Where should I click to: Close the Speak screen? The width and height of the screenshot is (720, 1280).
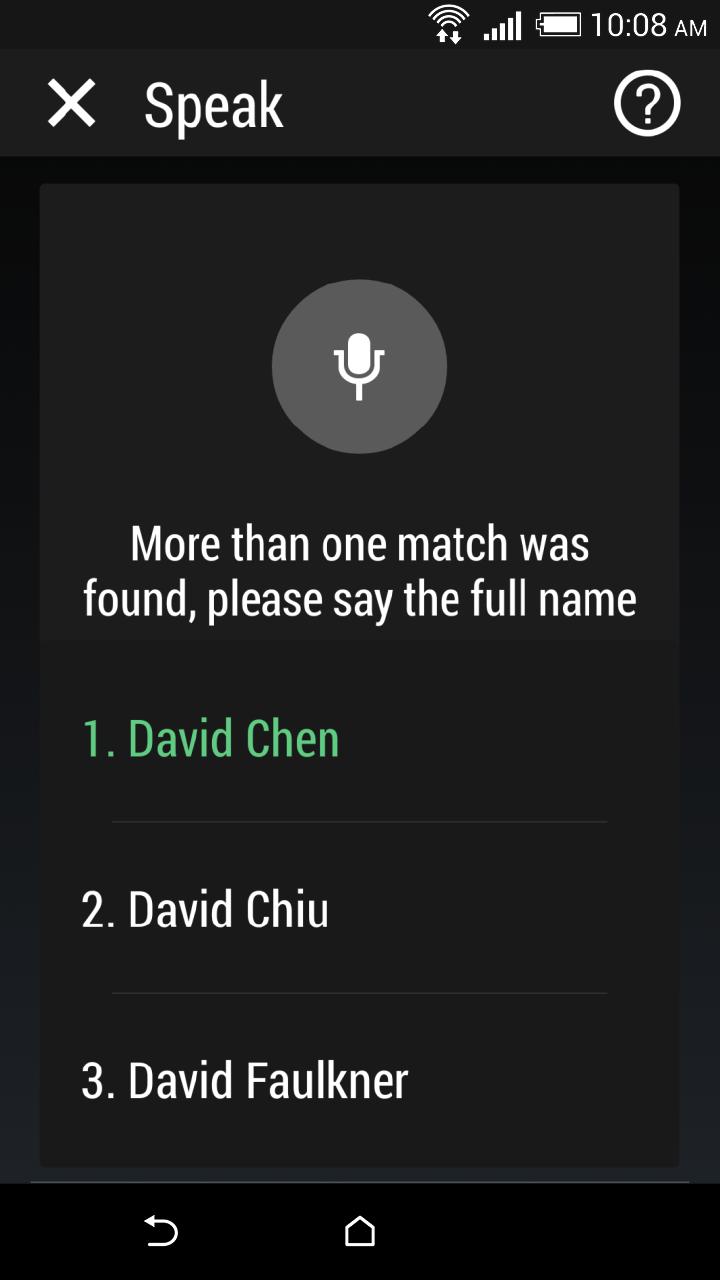coord(72,104)
